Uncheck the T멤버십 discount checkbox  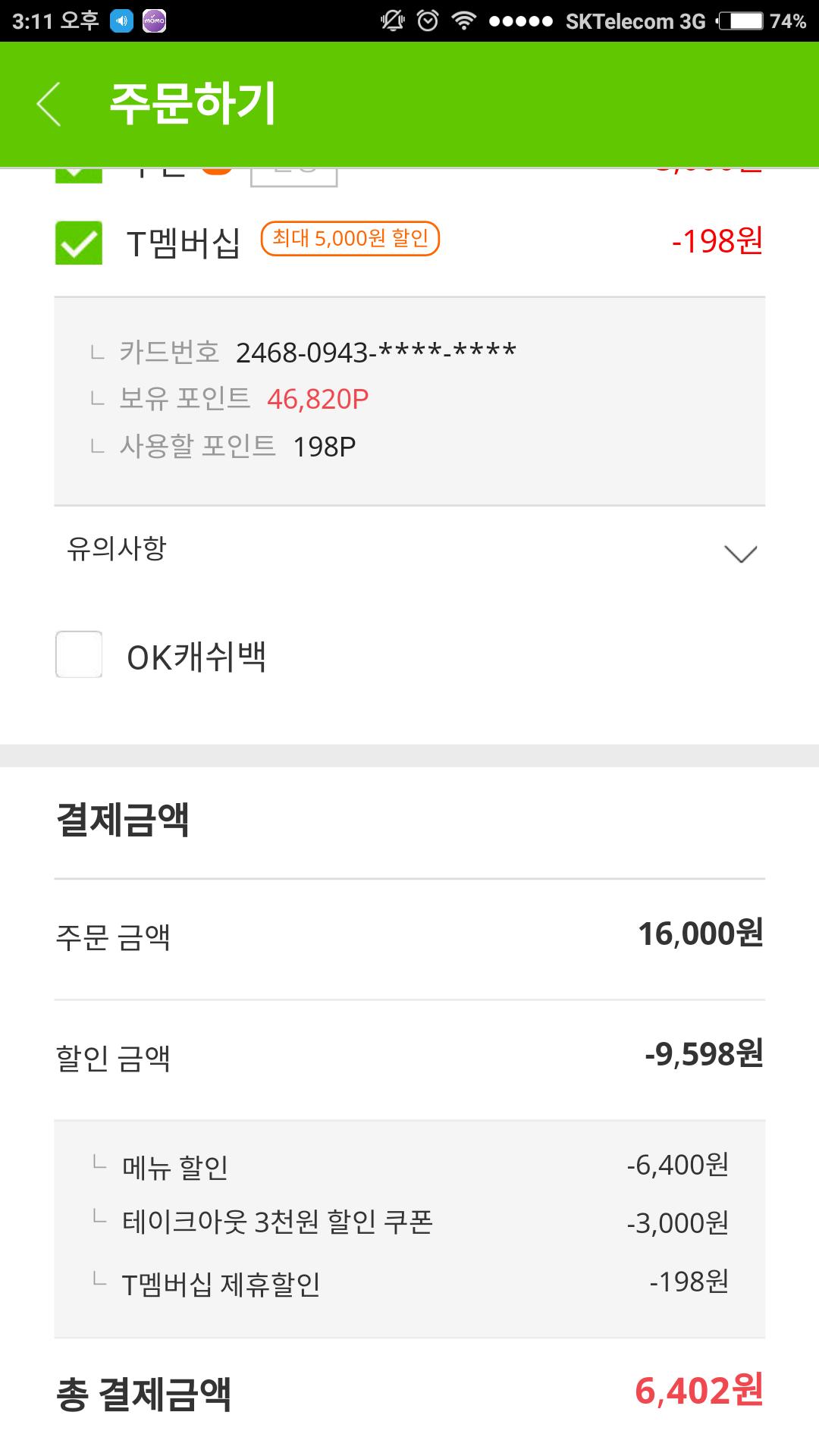[79, 243]
